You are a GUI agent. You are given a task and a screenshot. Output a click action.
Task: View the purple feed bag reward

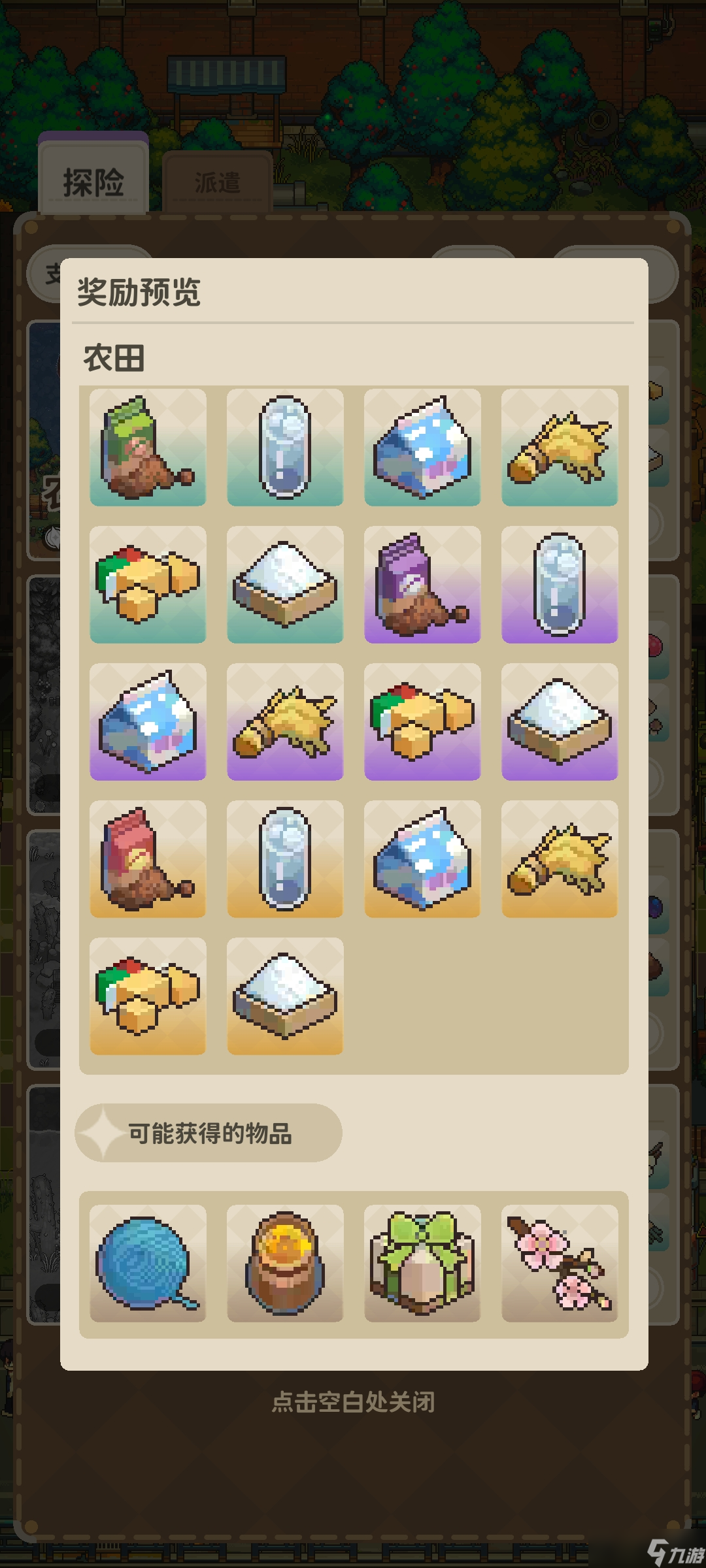422,585
